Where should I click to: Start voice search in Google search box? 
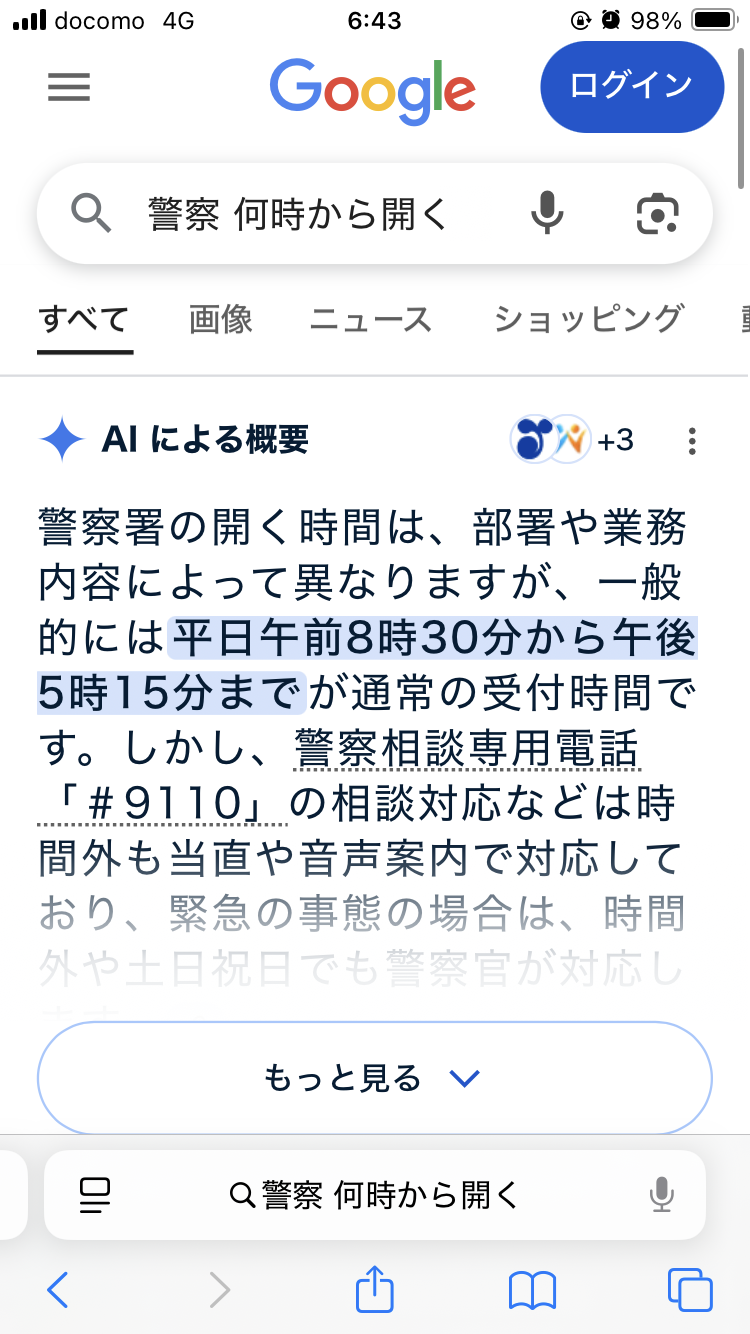[546, 213]
